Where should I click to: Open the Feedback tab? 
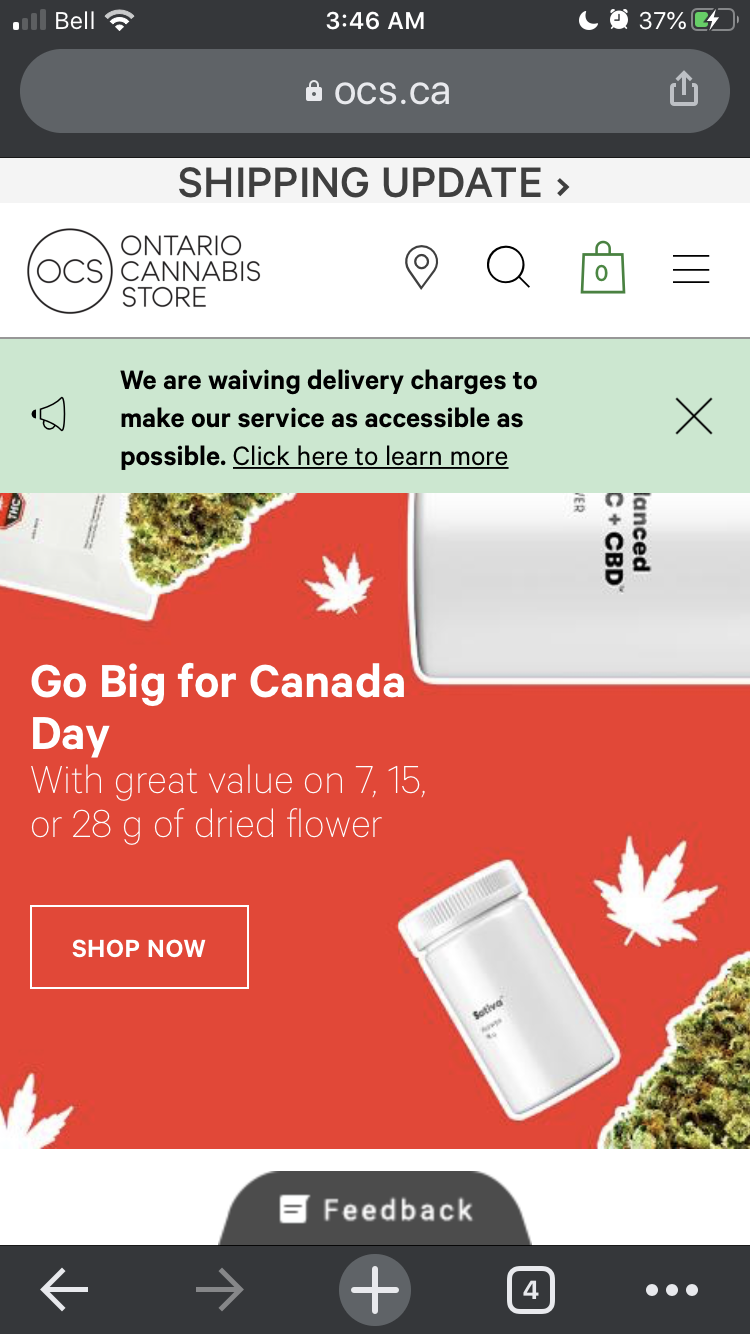pos(377,1209)
